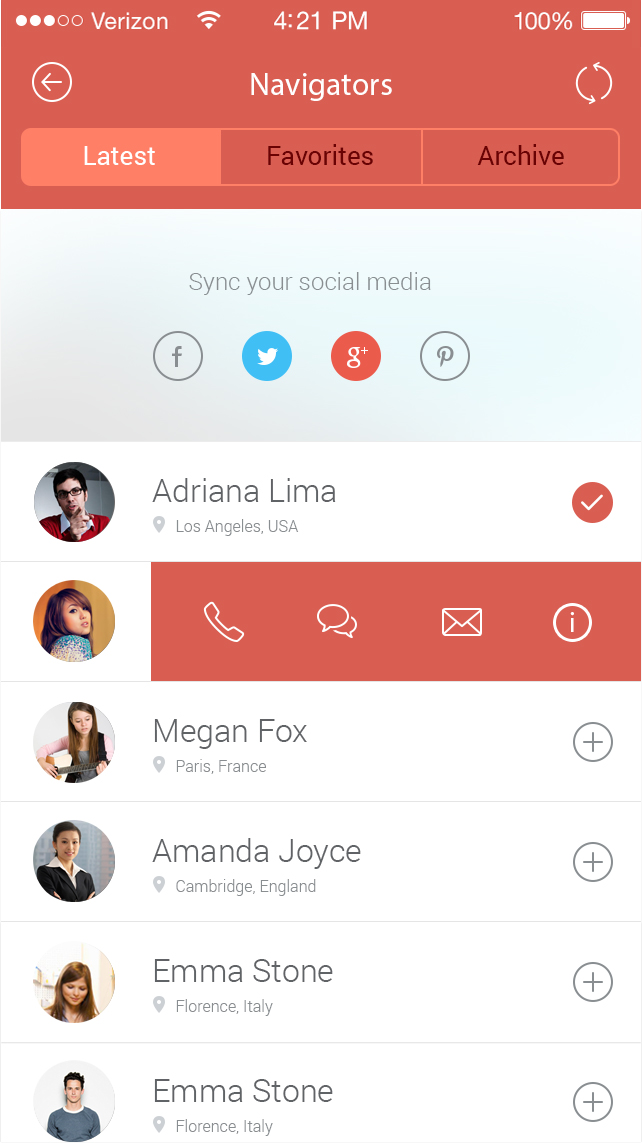Uncheck the checkmark next to Adriana Lima
Screen dimensions: 642x1143
coord(592,502)
